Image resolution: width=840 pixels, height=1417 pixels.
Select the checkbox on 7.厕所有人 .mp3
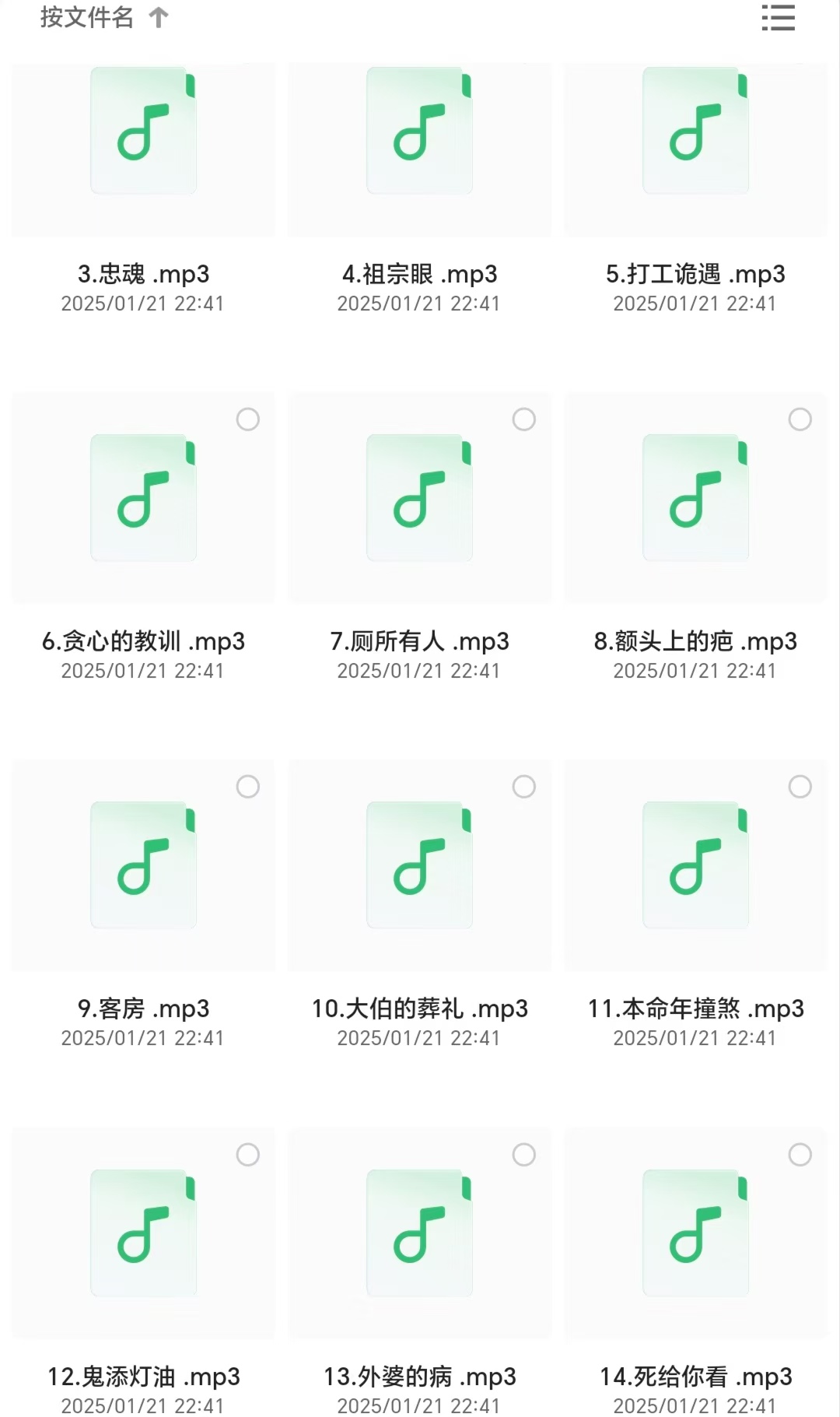click(x=524, y=419)
